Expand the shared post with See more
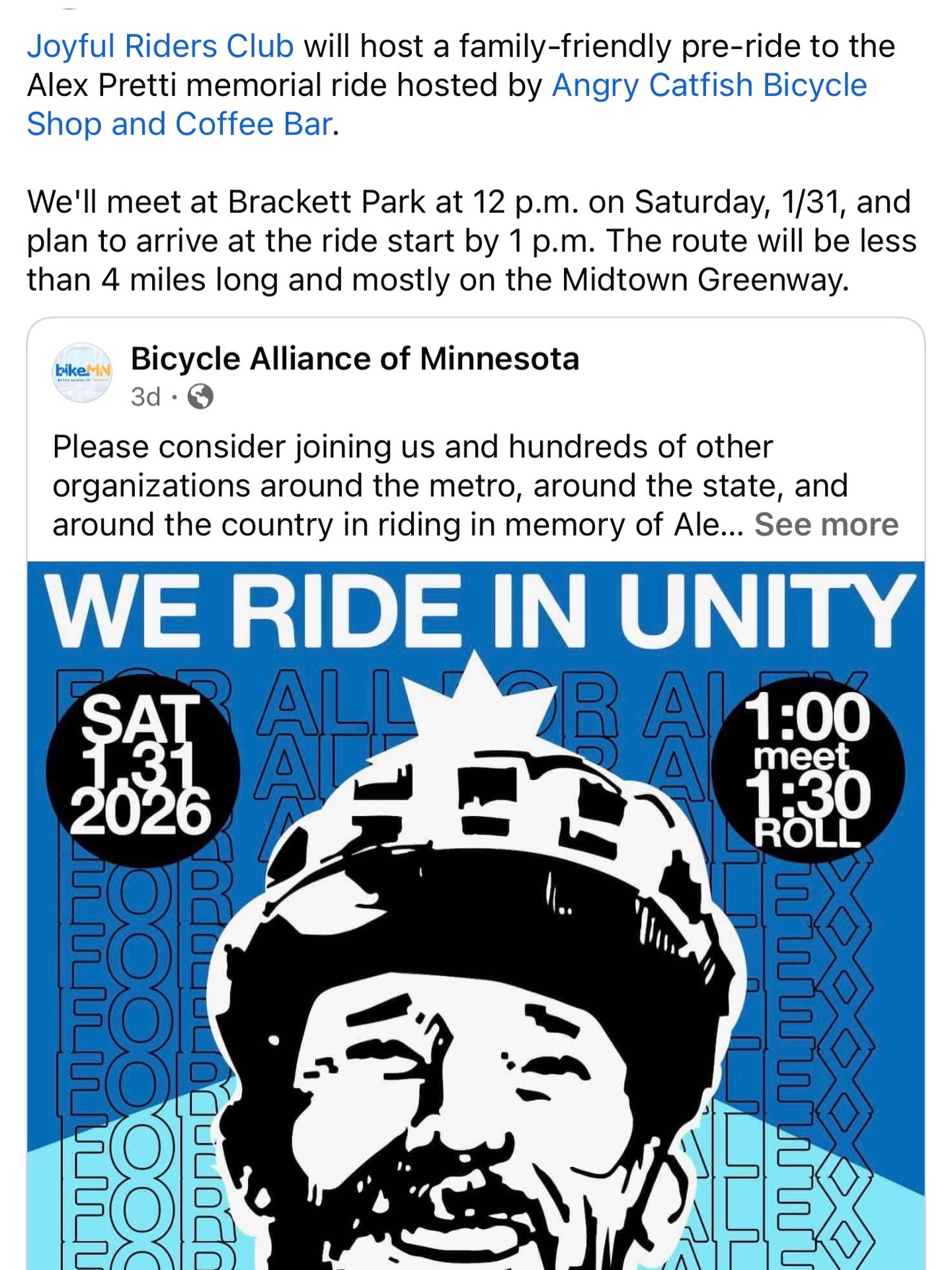Image resolution: width=952 pixels, height=1270 pixels. pos(826,525)
